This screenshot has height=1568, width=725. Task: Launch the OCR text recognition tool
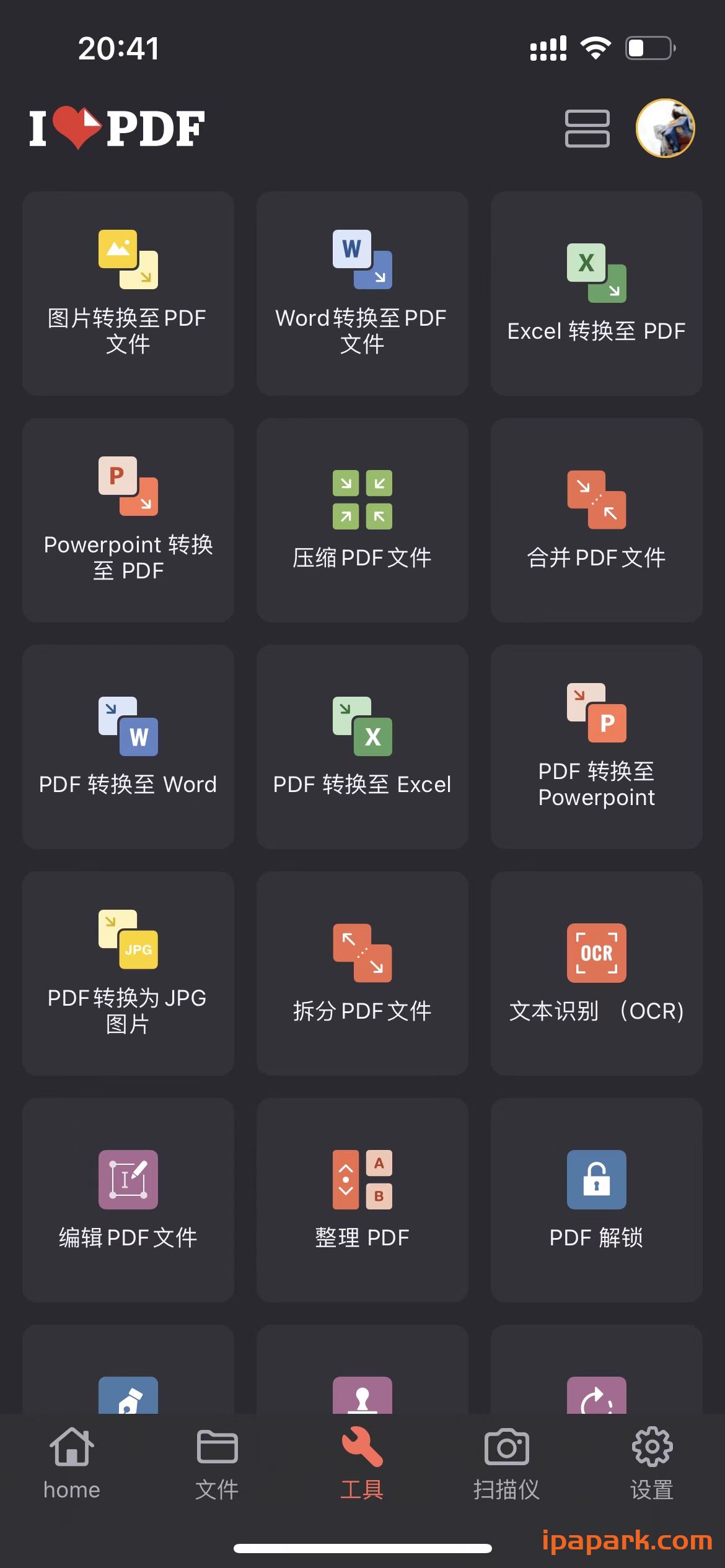[595, 972]
